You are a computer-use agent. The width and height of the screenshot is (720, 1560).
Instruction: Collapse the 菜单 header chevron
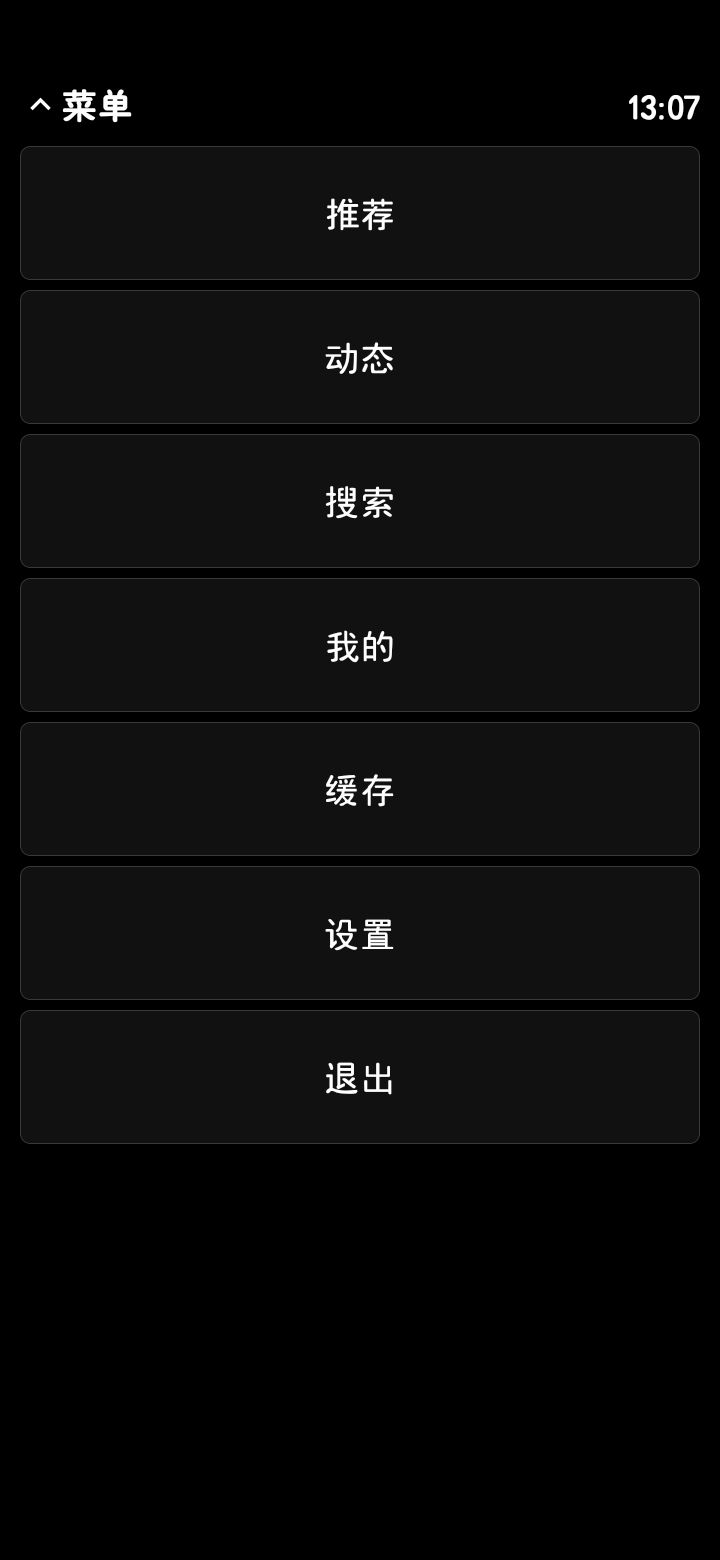coord(40,105)
